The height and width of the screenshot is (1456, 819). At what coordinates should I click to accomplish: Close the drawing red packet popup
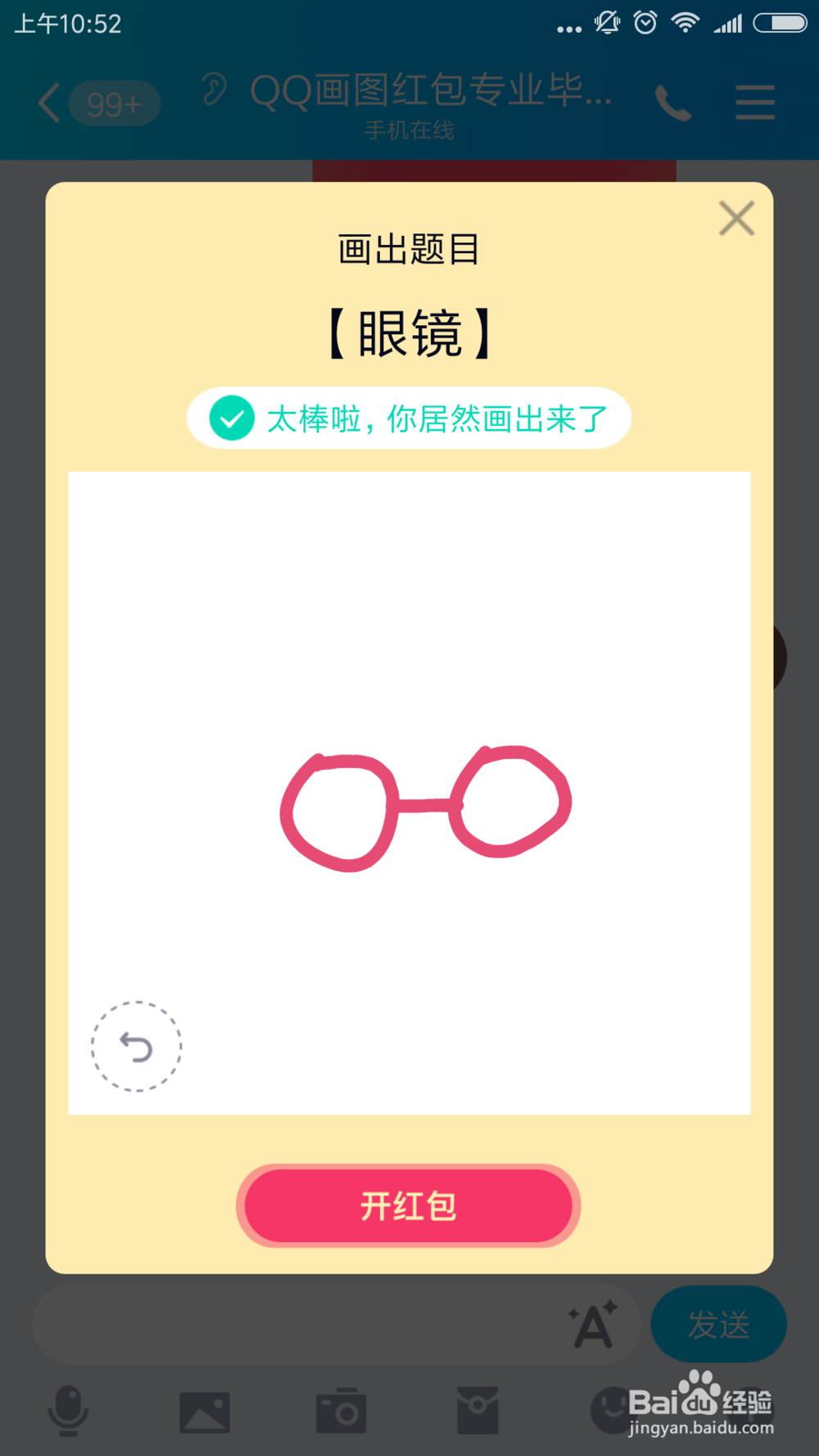pyautogui.click(x=735, y=219)
